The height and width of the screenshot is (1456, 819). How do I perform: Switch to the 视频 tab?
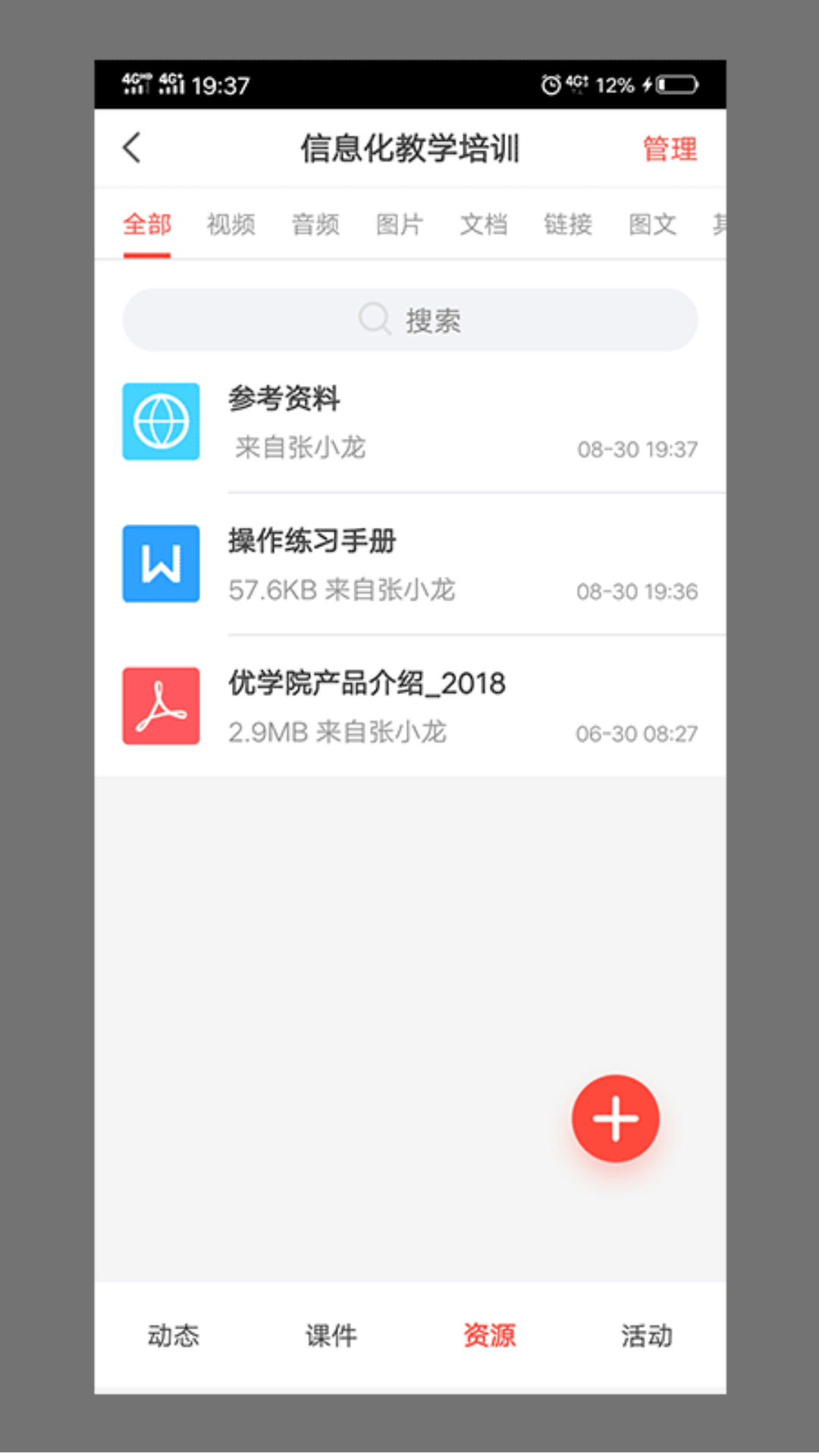(230, 224)
